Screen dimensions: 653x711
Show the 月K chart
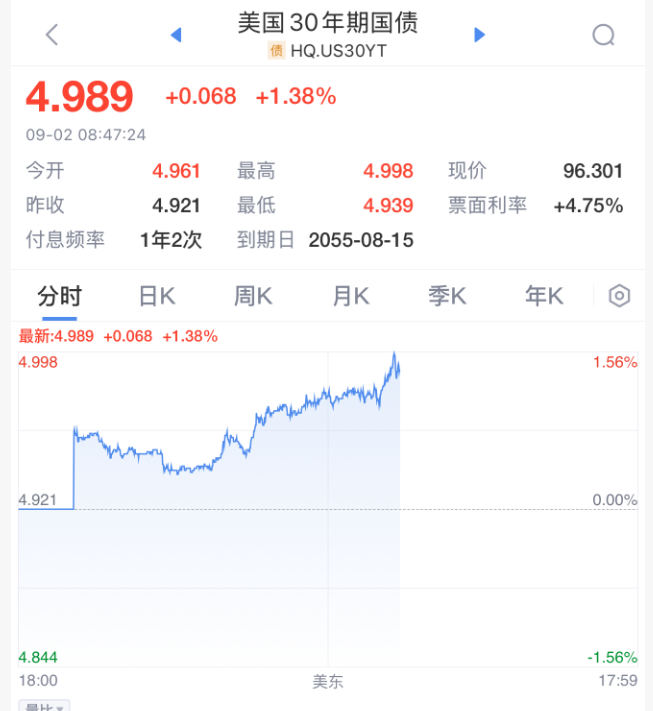[350, 296]
